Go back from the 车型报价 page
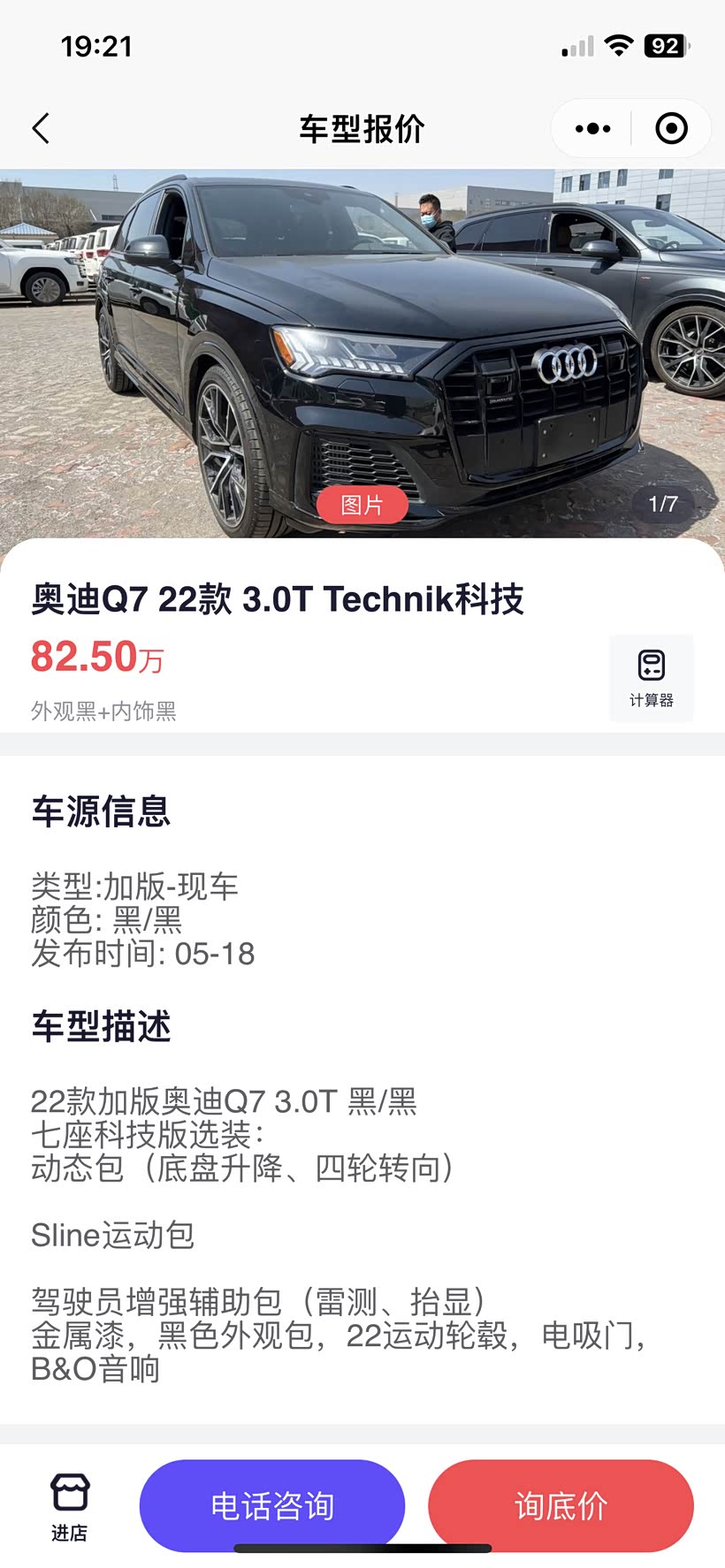The width and height of the screenshot is (725, 1568). pos(41,128)
